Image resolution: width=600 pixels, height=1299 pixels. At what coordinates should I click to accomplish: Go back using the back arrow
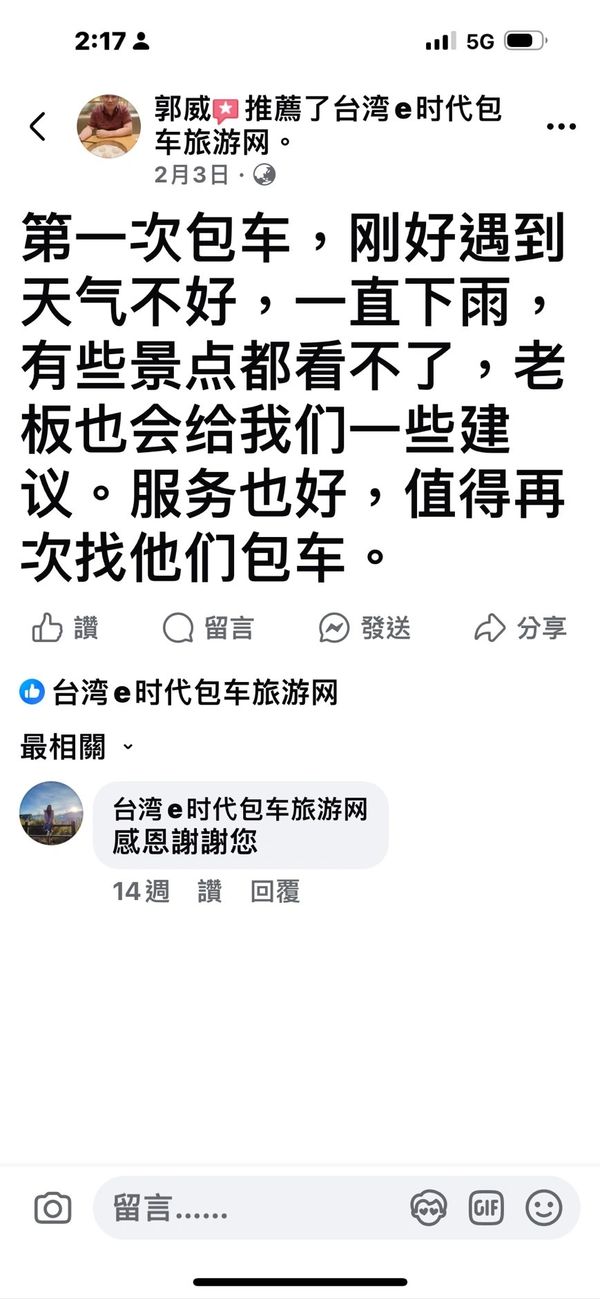pyautogui.click(x=38, y=127)
